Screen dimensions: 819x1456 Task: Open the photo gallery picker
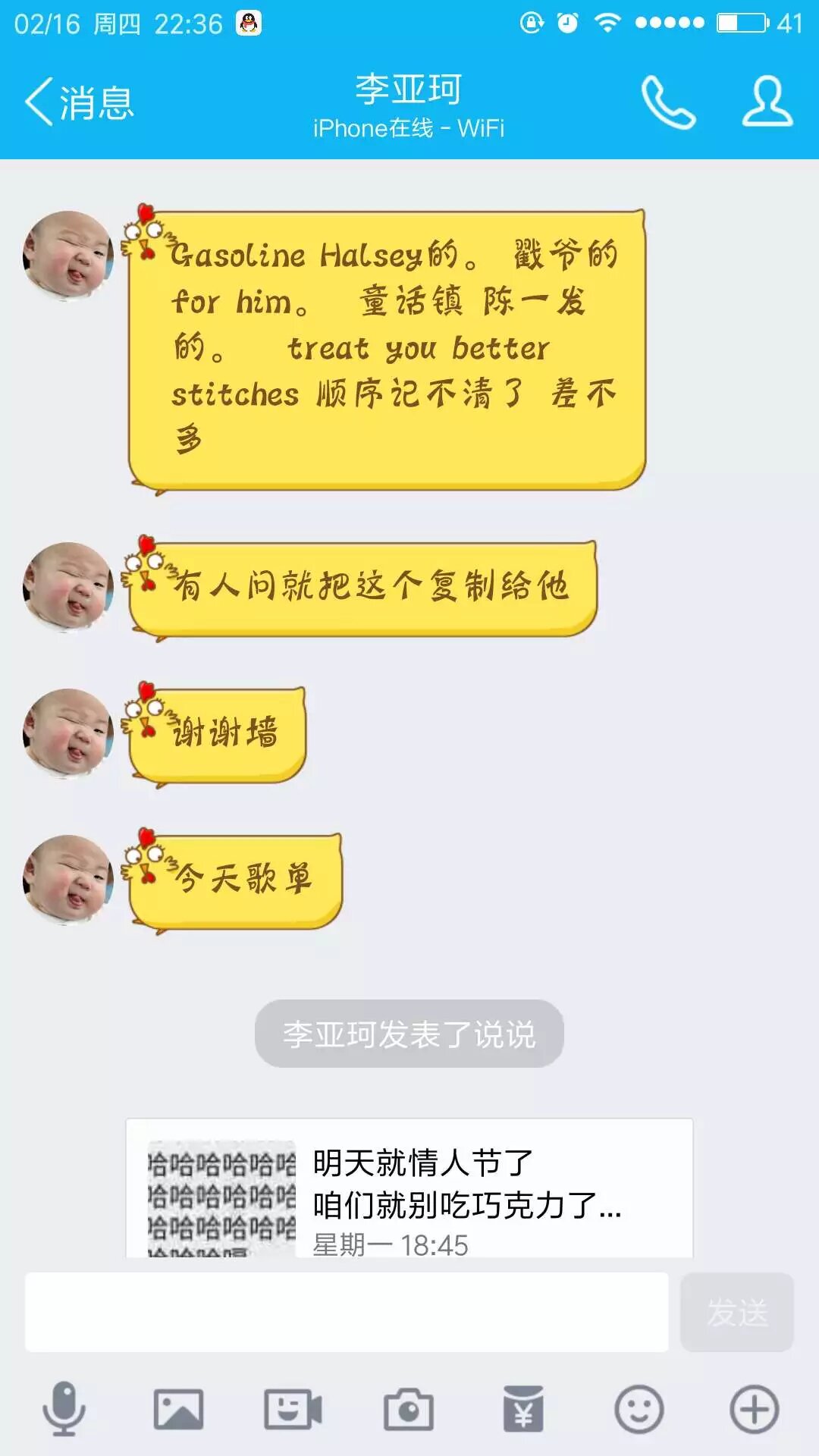coord(178,1410)
